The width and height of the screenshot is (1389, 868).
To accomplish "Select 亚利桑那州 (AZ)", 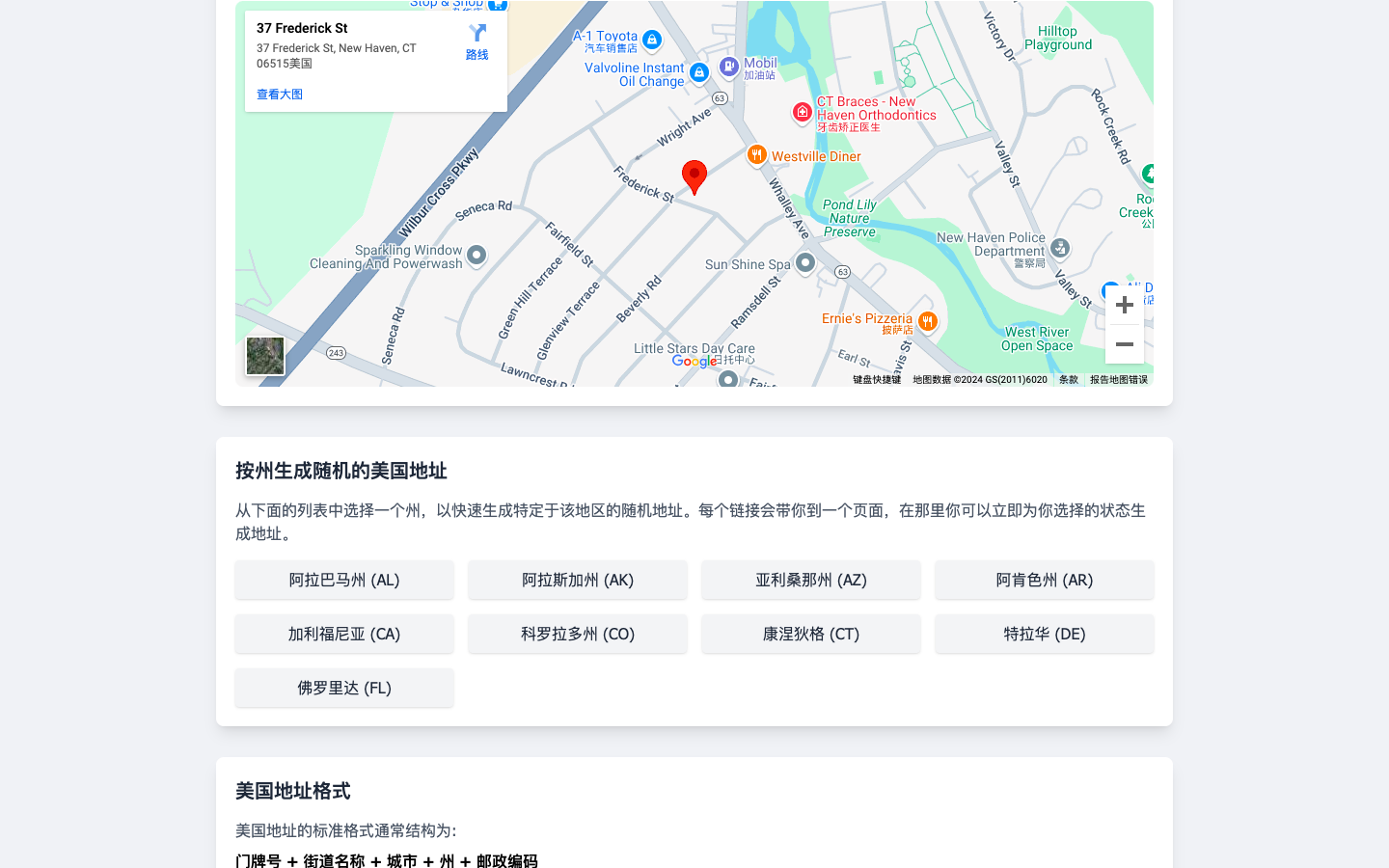I will pyautogui.click(x=811, y=581).
